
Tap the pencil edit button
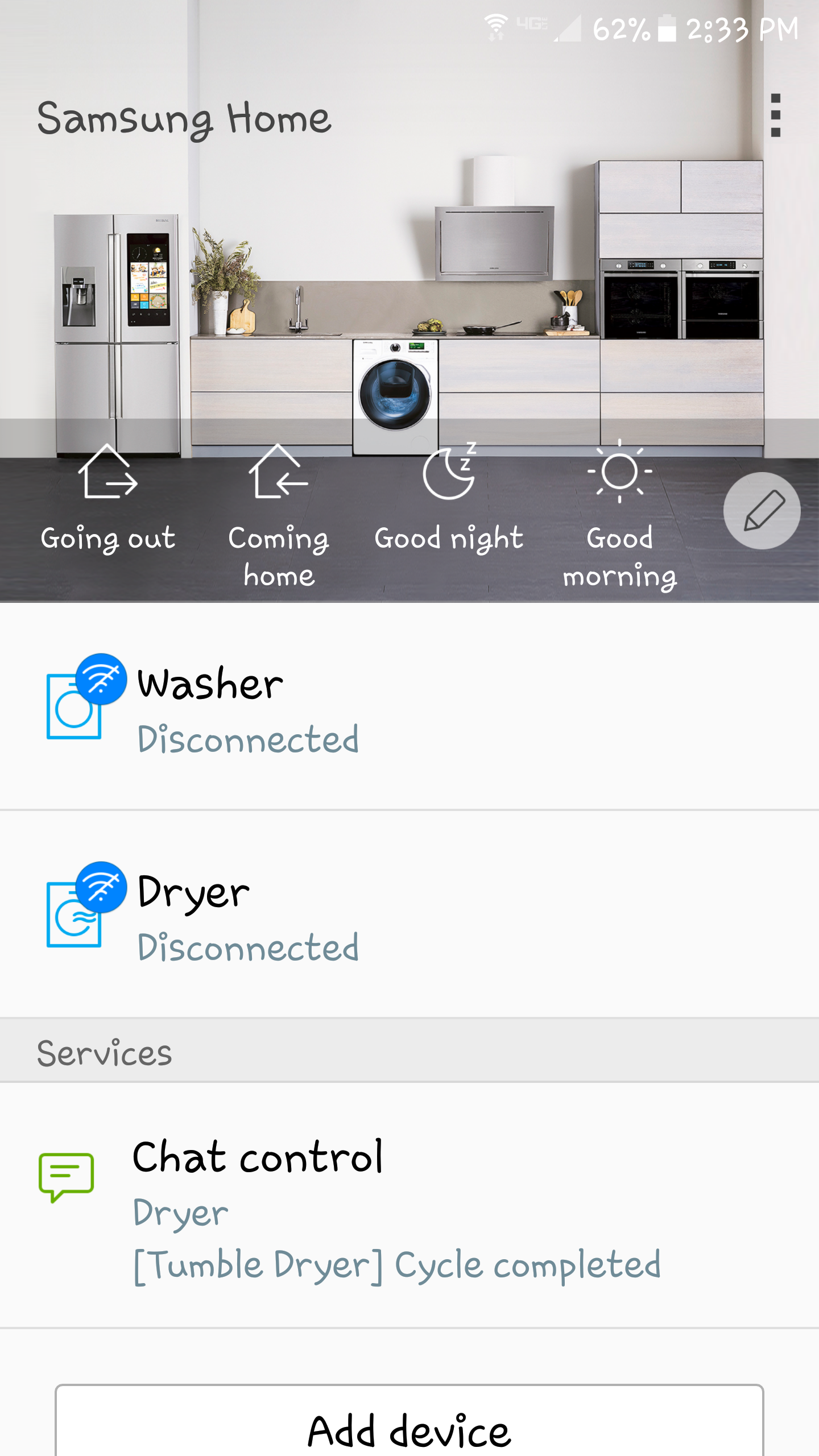[762, 511]
